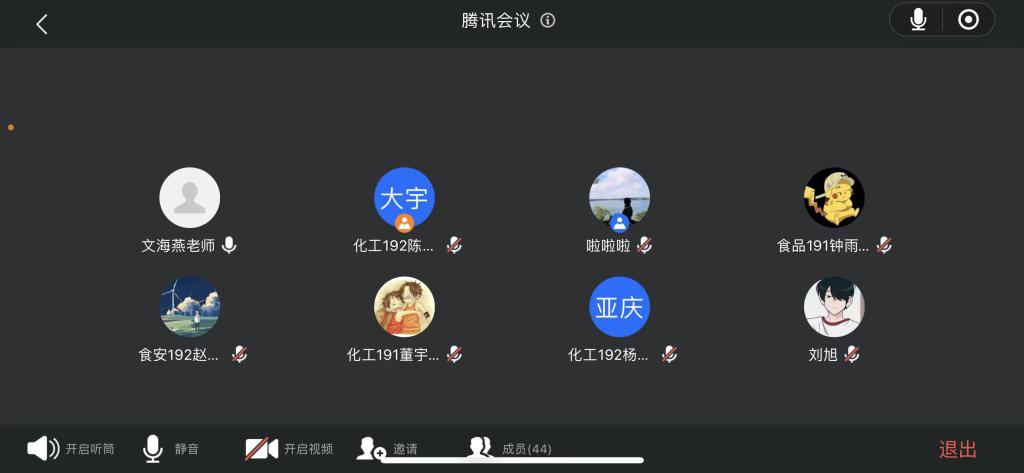Select participant 刘旭
This screenshot has height=473, width=1024.
[x=834, y=307]
